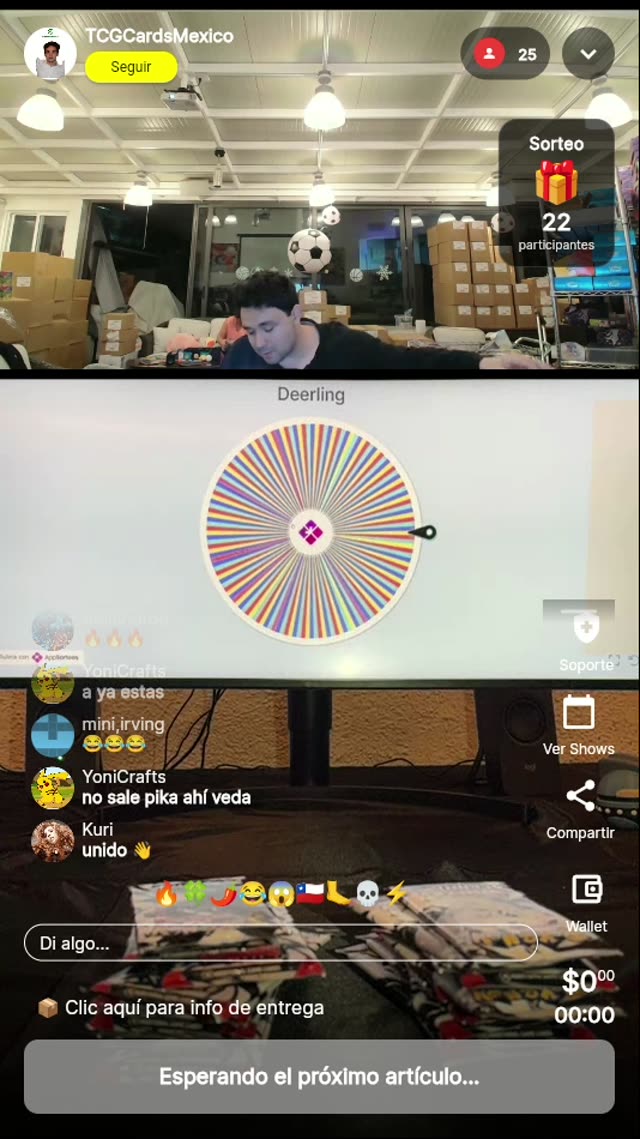The height and width of the screenshot is (1139, 640).
Task: Open the Wallet
Action: click(586, 899)
